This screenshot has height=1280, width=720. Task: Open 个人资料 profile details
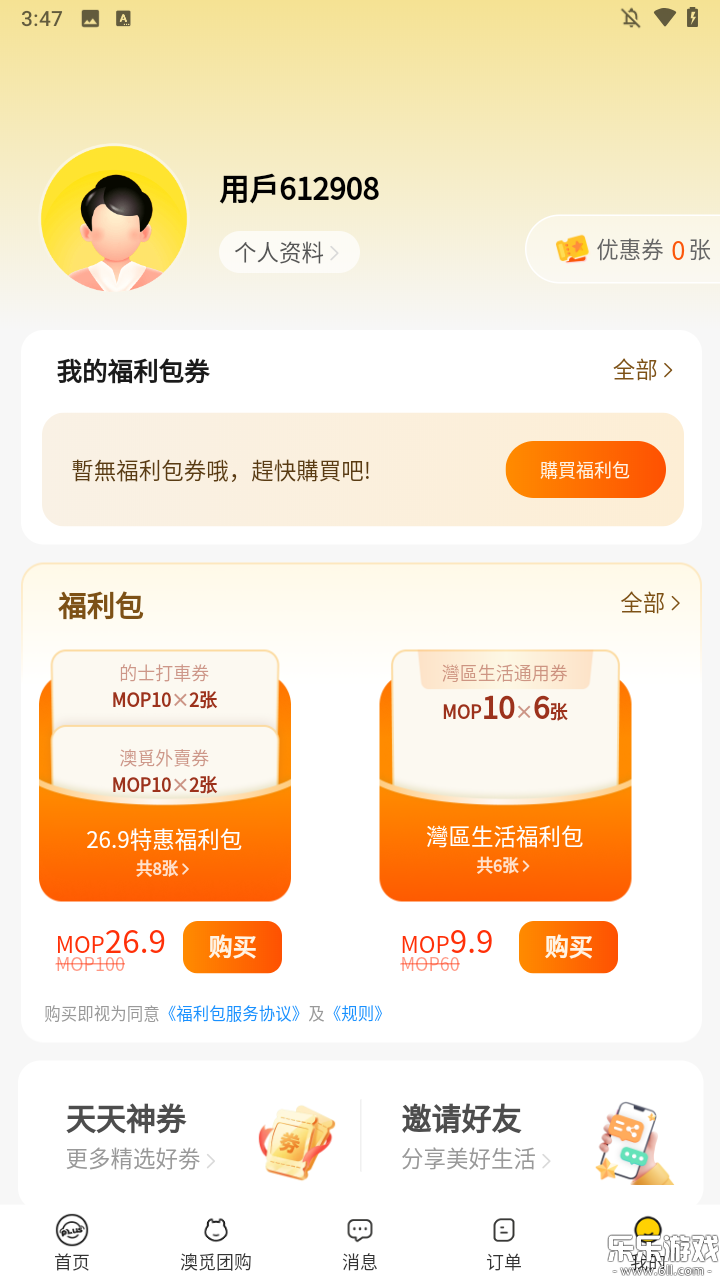pyautogui.click(x=288, y=253)
